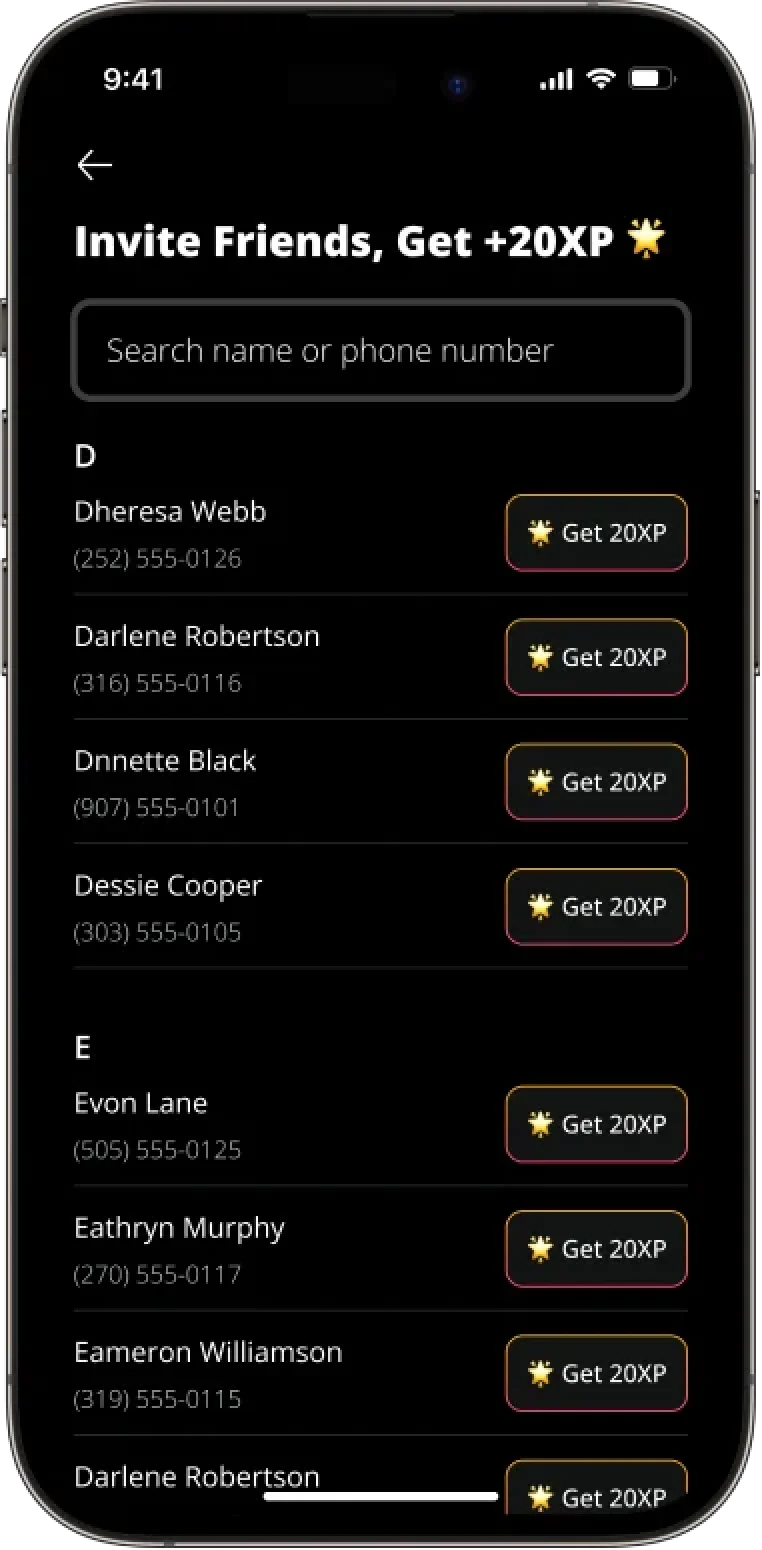The image size is (762, 1550).
Task: Tap the cellular signal icon in status bar
Action: pyautogui.click(x=555, y=78)
